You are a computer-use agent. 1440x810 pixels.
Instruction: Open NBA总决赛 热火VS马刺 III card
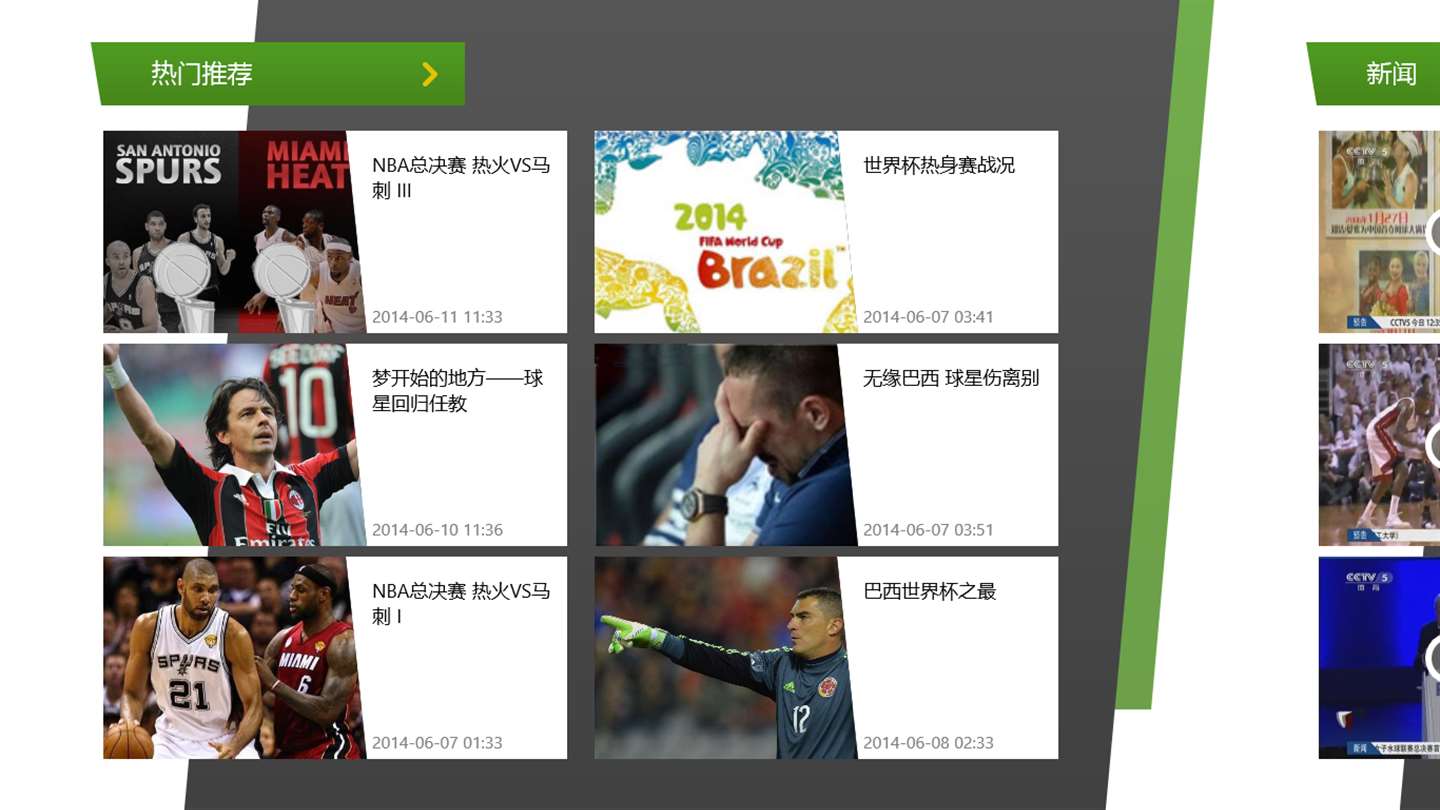pos(335,232)
